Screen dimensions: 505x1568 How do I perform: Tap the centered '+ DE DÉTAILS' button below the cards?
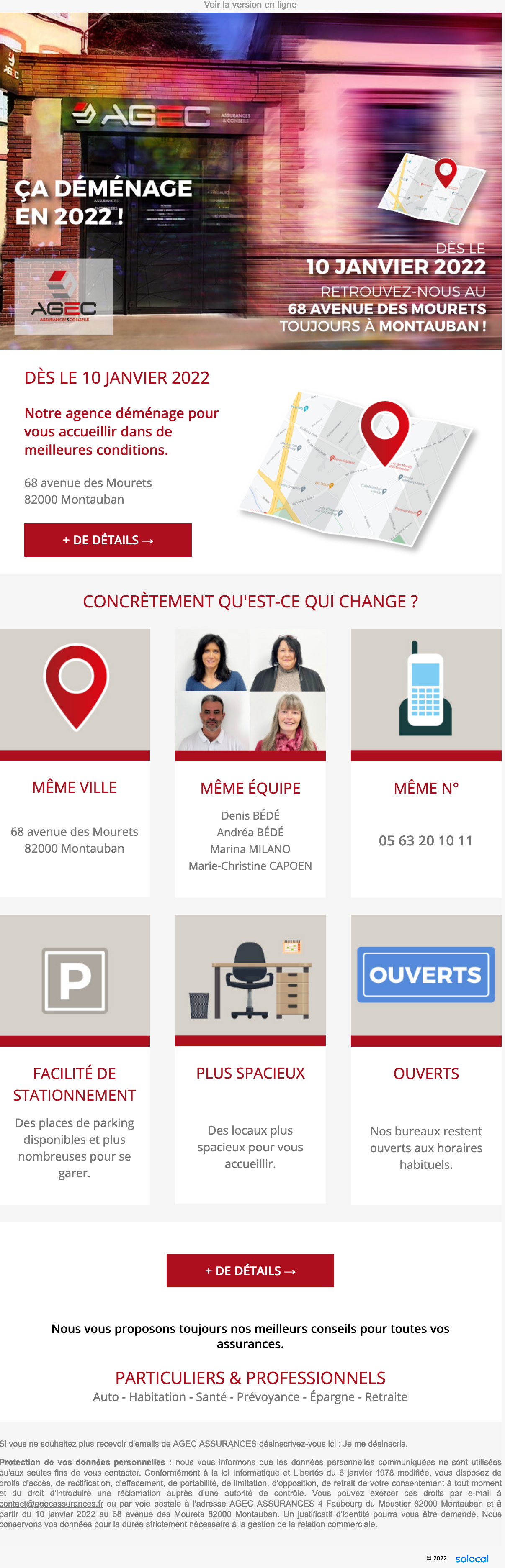point(250,1271)
